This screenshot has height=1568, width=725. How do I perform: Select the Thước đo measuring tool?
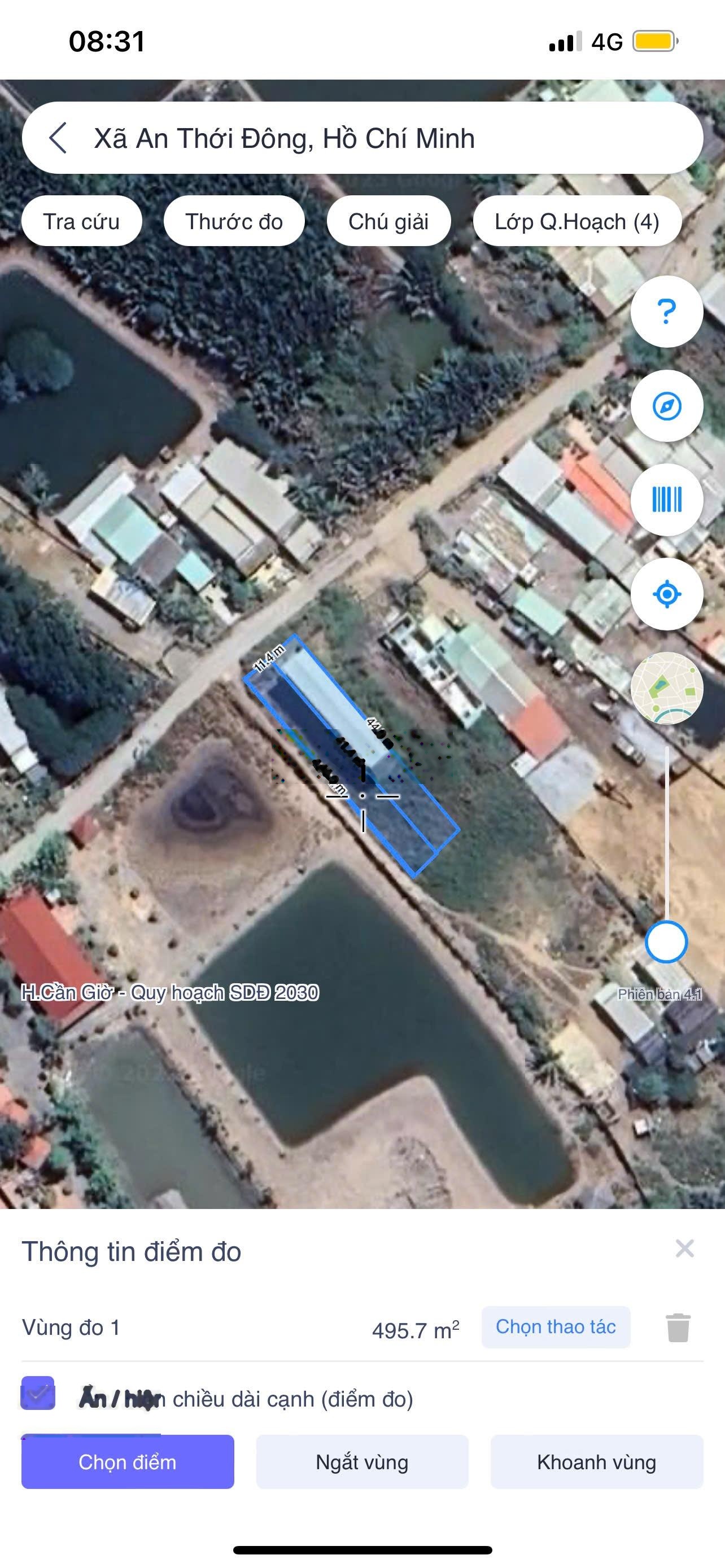[x=234, y=222]
